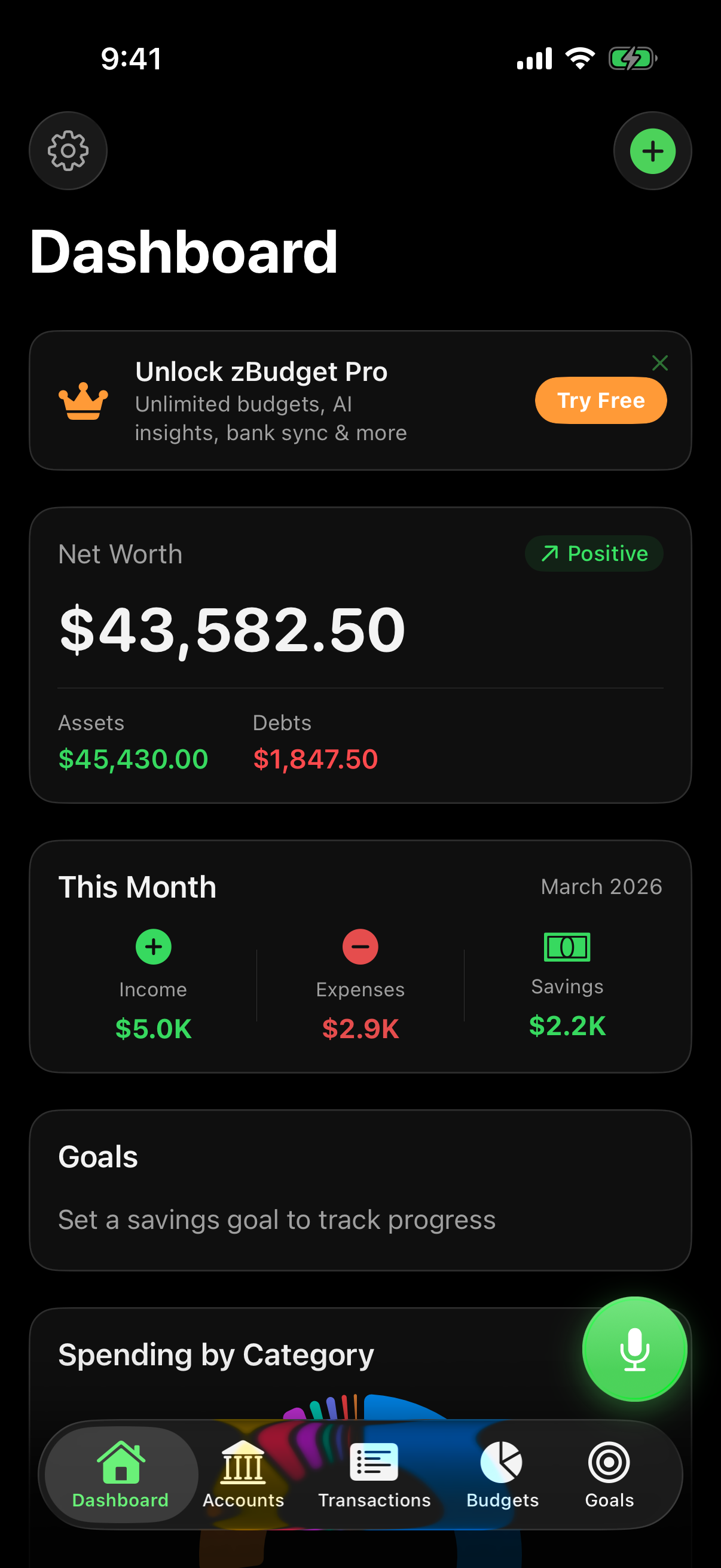The width and height of the screenshot is (721, 1568).
Task: Tap 'Set a savings goal to track progress'
Action: (x=277, y=1219)
